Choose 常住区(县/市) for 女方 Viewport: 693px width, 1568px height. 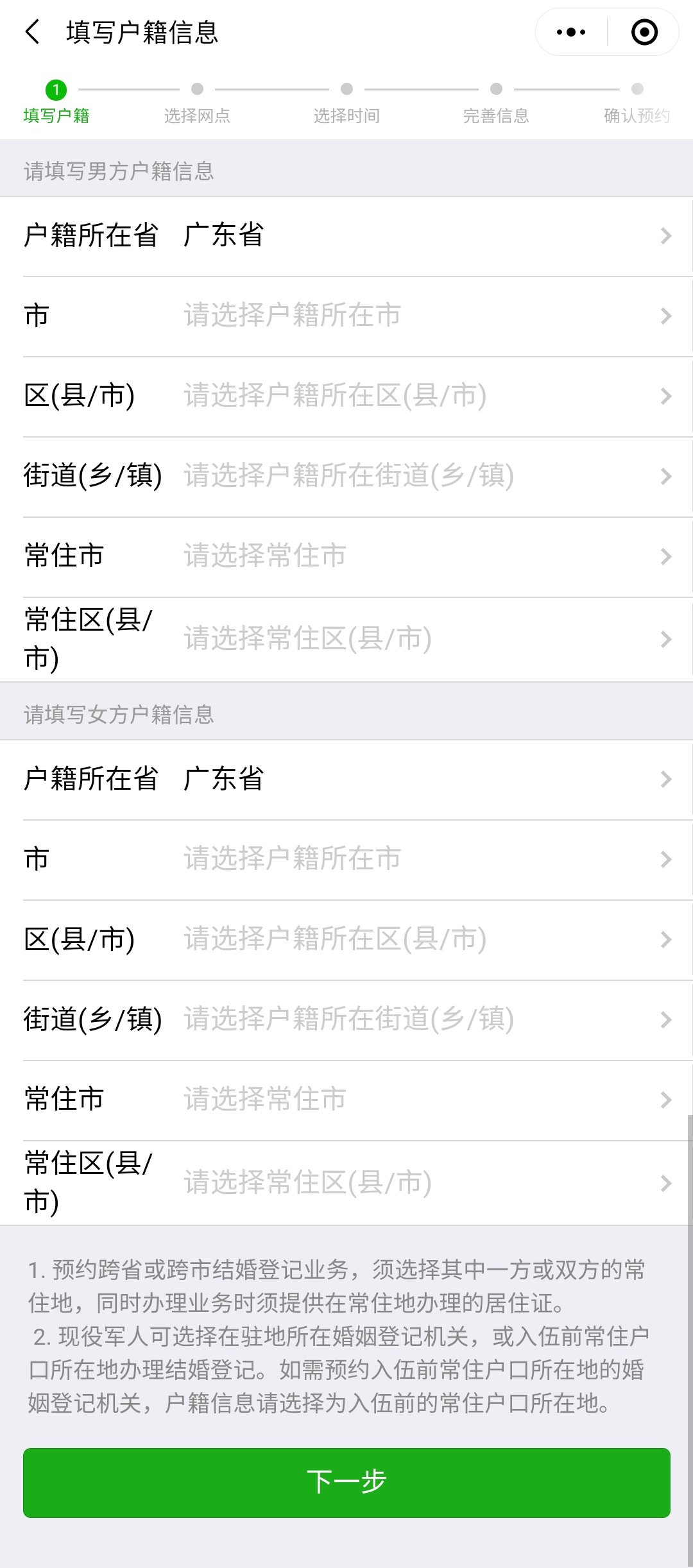point(346,1182)
